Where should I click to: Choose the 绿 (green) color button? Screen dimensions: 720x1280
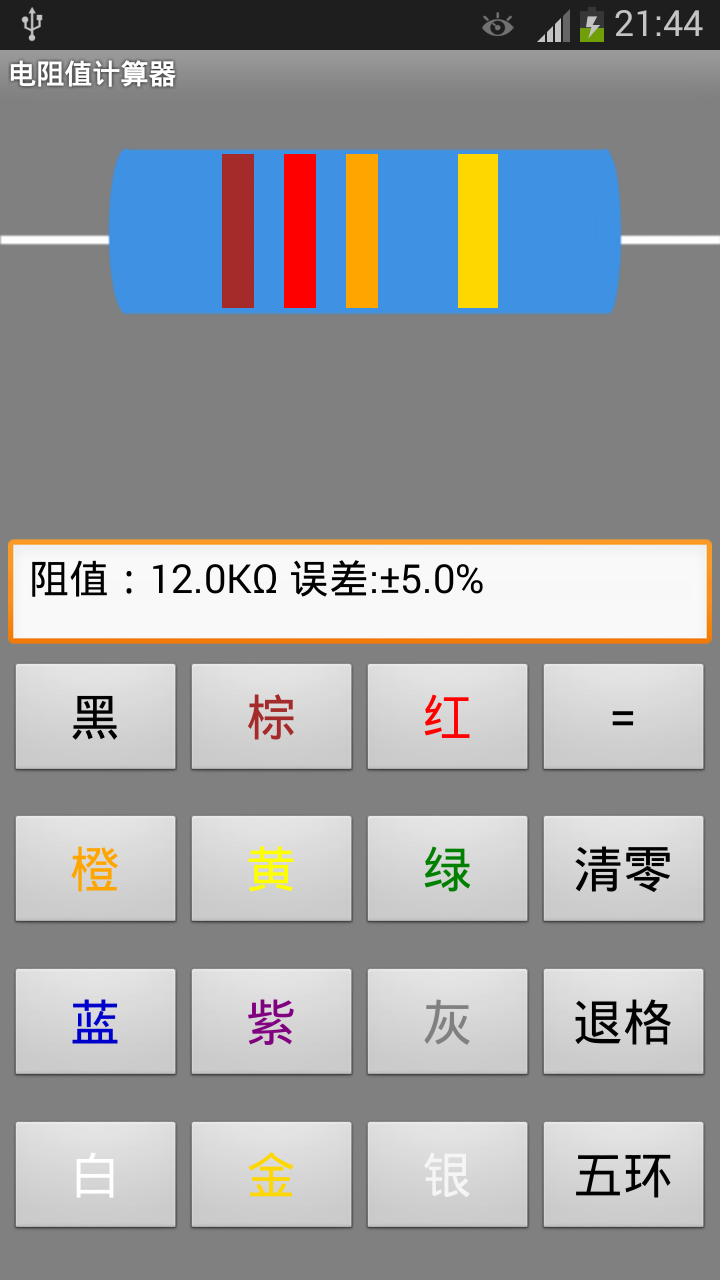tap(447, 868)
